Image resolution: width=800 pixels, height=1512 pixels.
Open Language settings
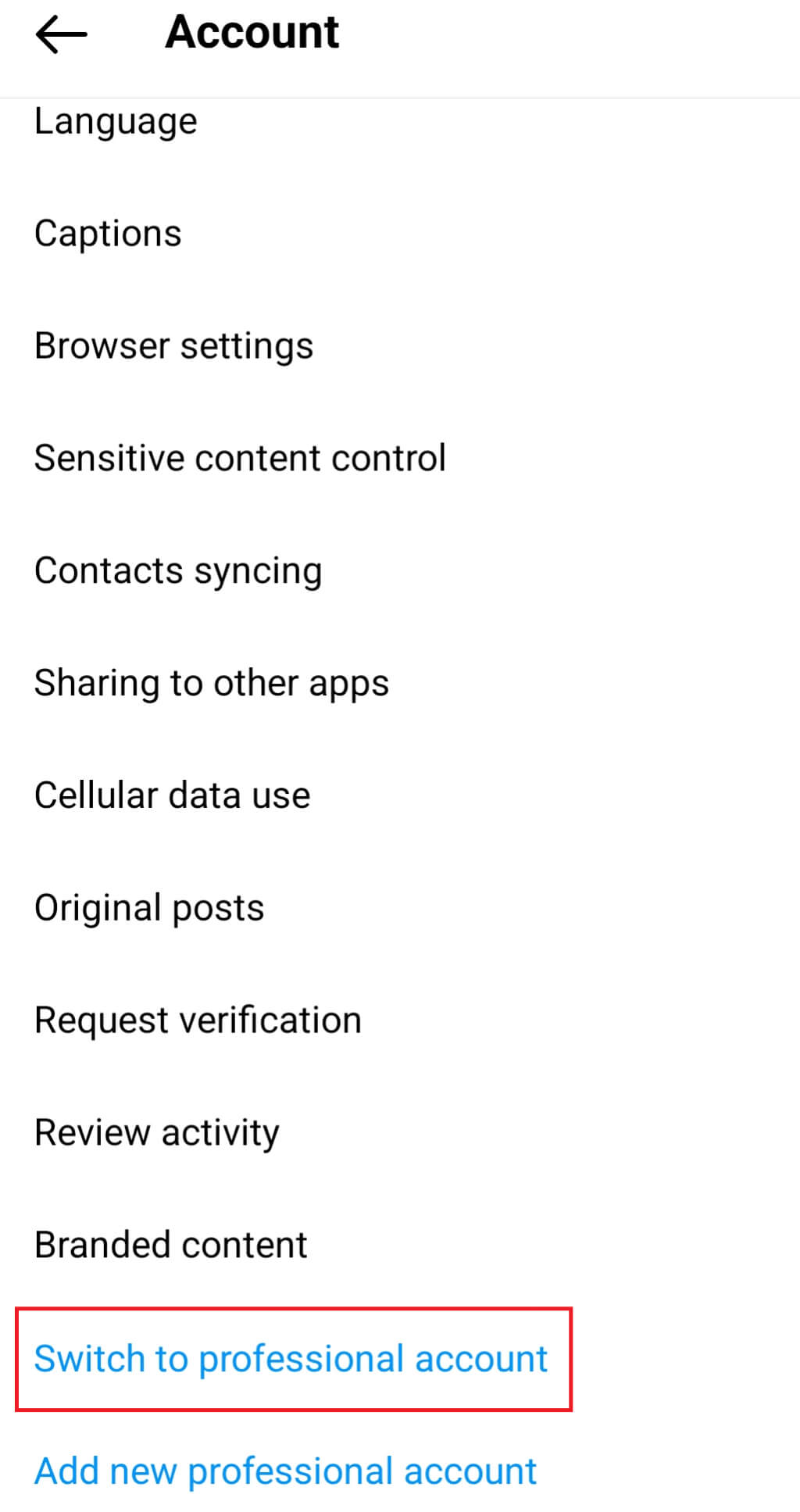[x=116, y=122]
